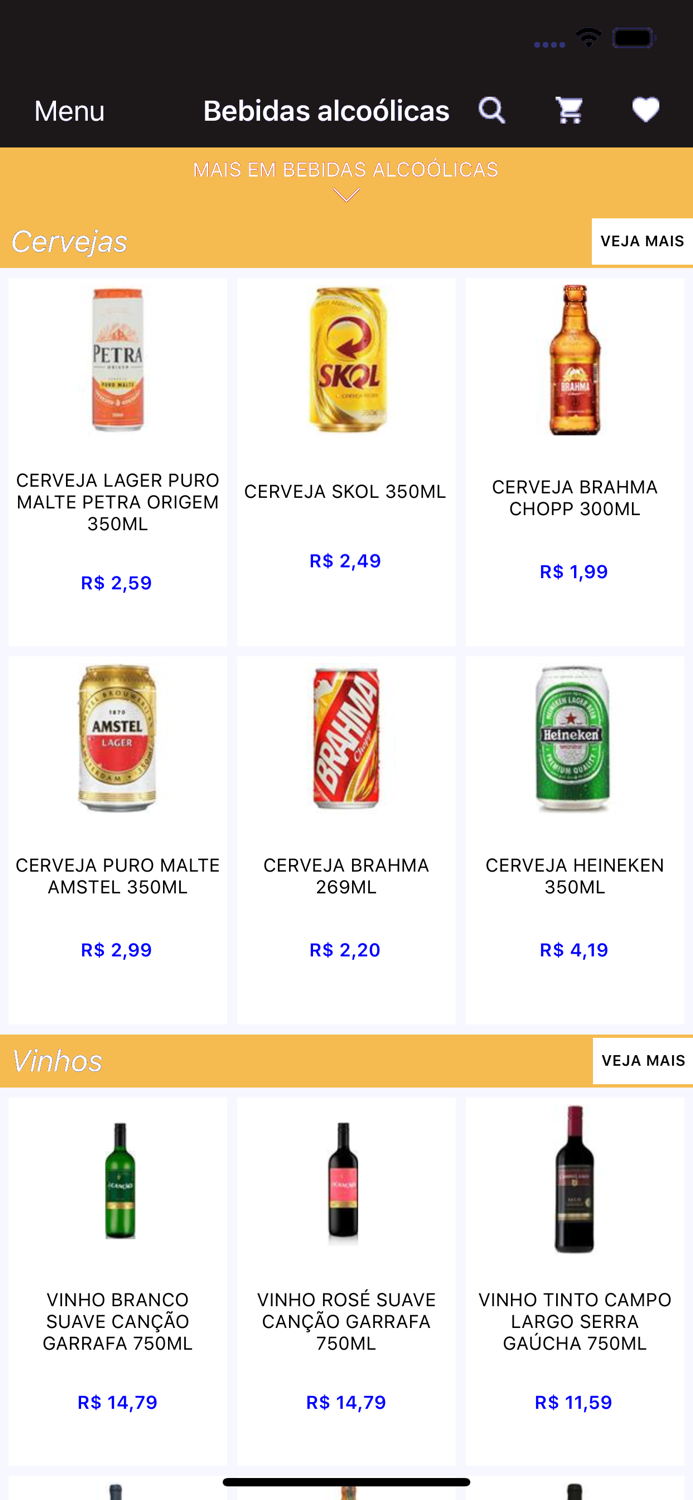The height and width of the screenshot is (1500, 693).
Task: Tap Veja Mais for Vinhos
Action: [642, 1060]
